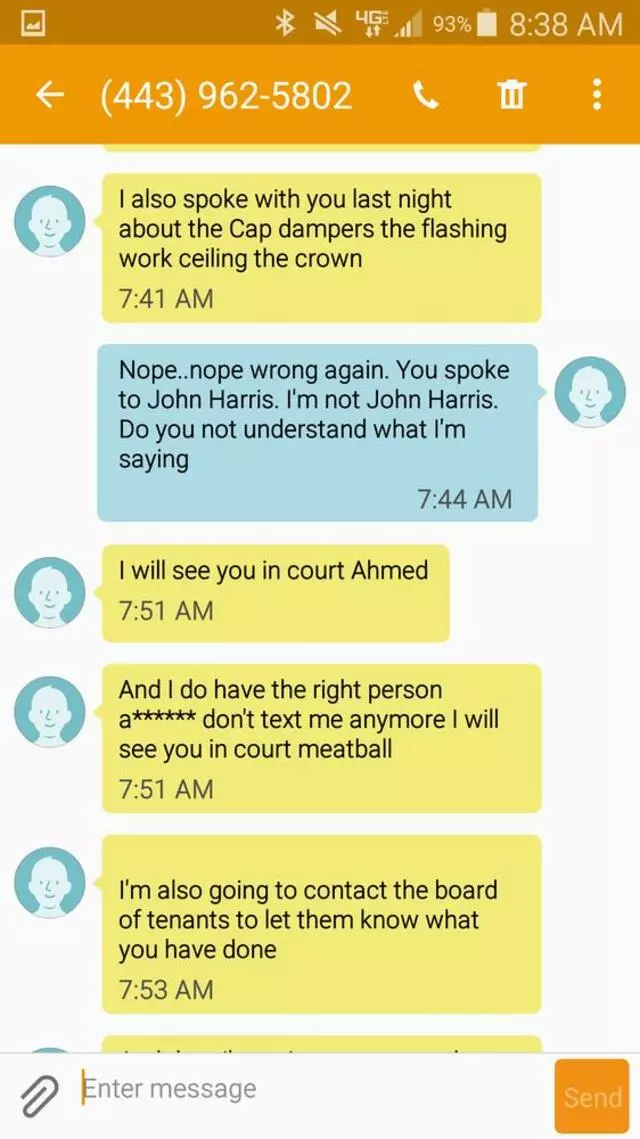640x1139 pixels.
Task: Go back to the conversations list
Action: [48, 95]
